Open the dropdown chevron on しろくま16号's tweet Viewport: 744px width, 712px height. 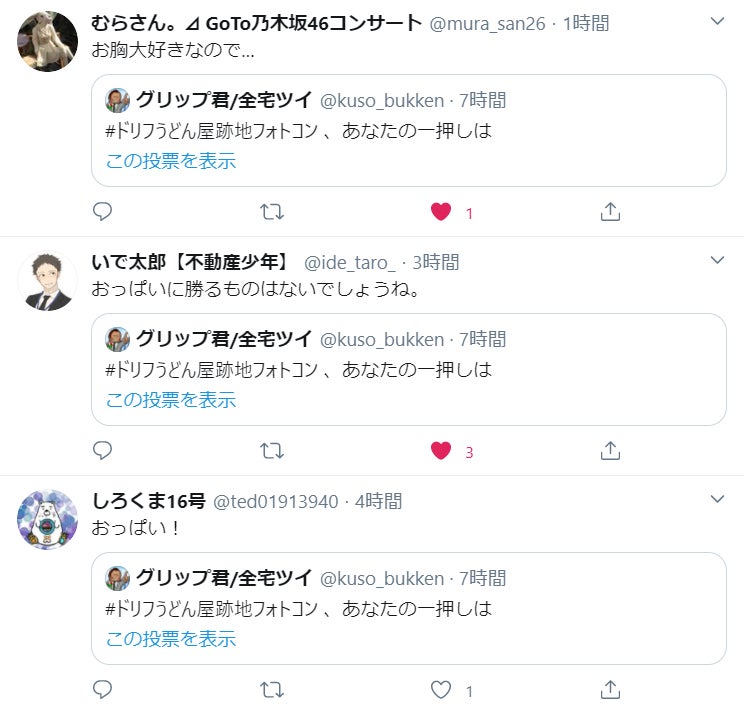click(716, 499)
